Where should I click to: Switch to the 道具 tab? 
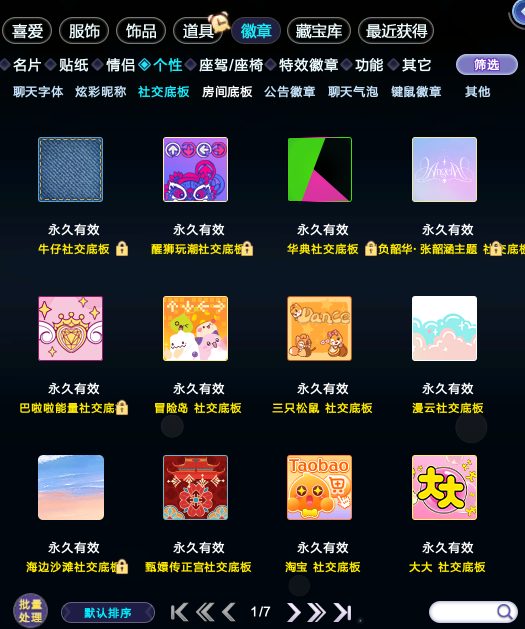(x=198, y=31)
